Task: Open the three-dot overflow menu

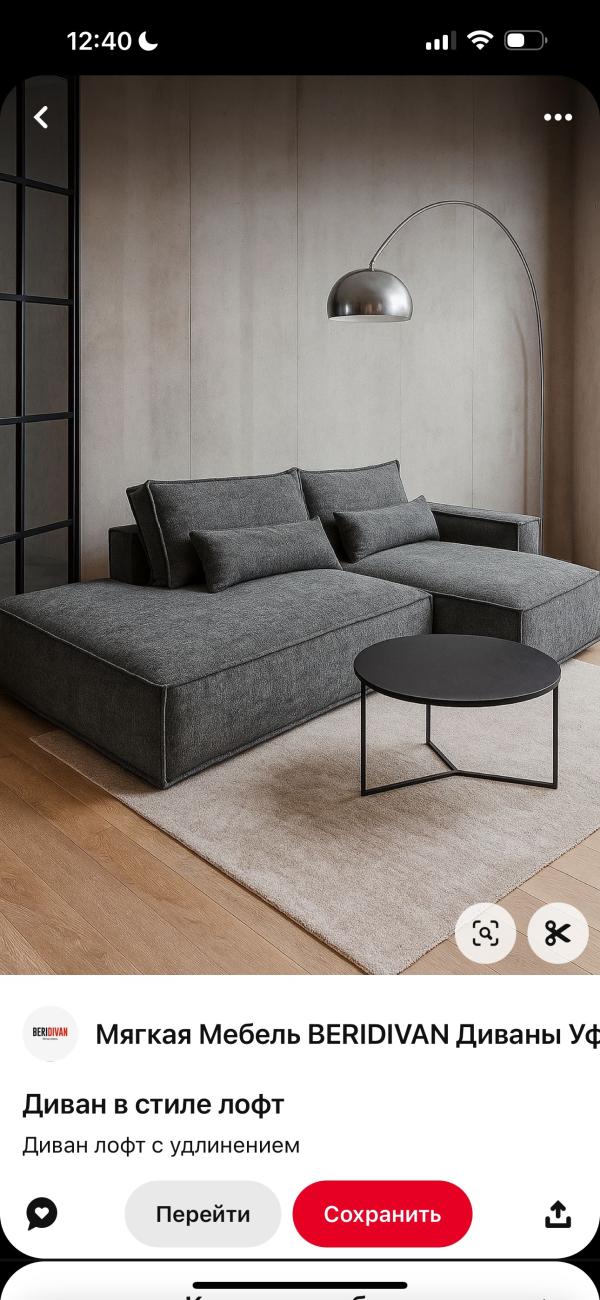Action: tap(557, 117)
